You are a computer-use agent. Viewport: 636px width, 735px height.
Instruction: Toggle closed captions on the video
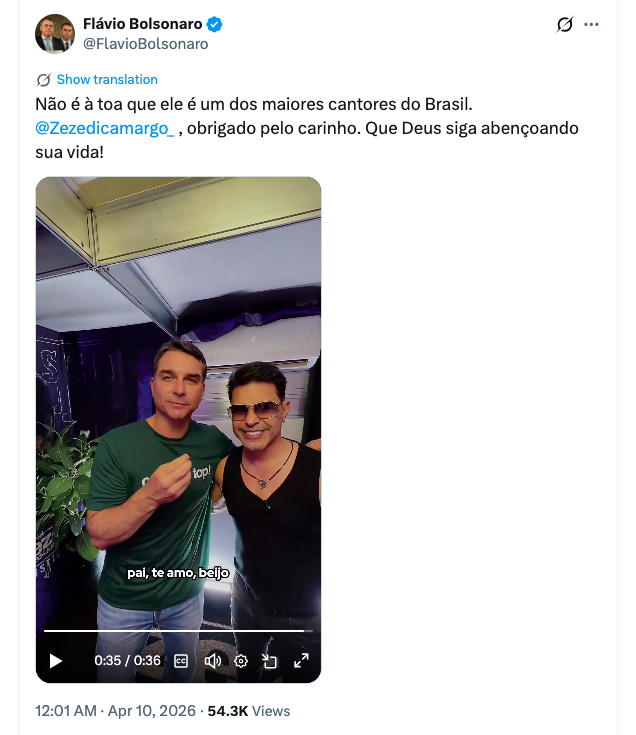tap(182, 661)
